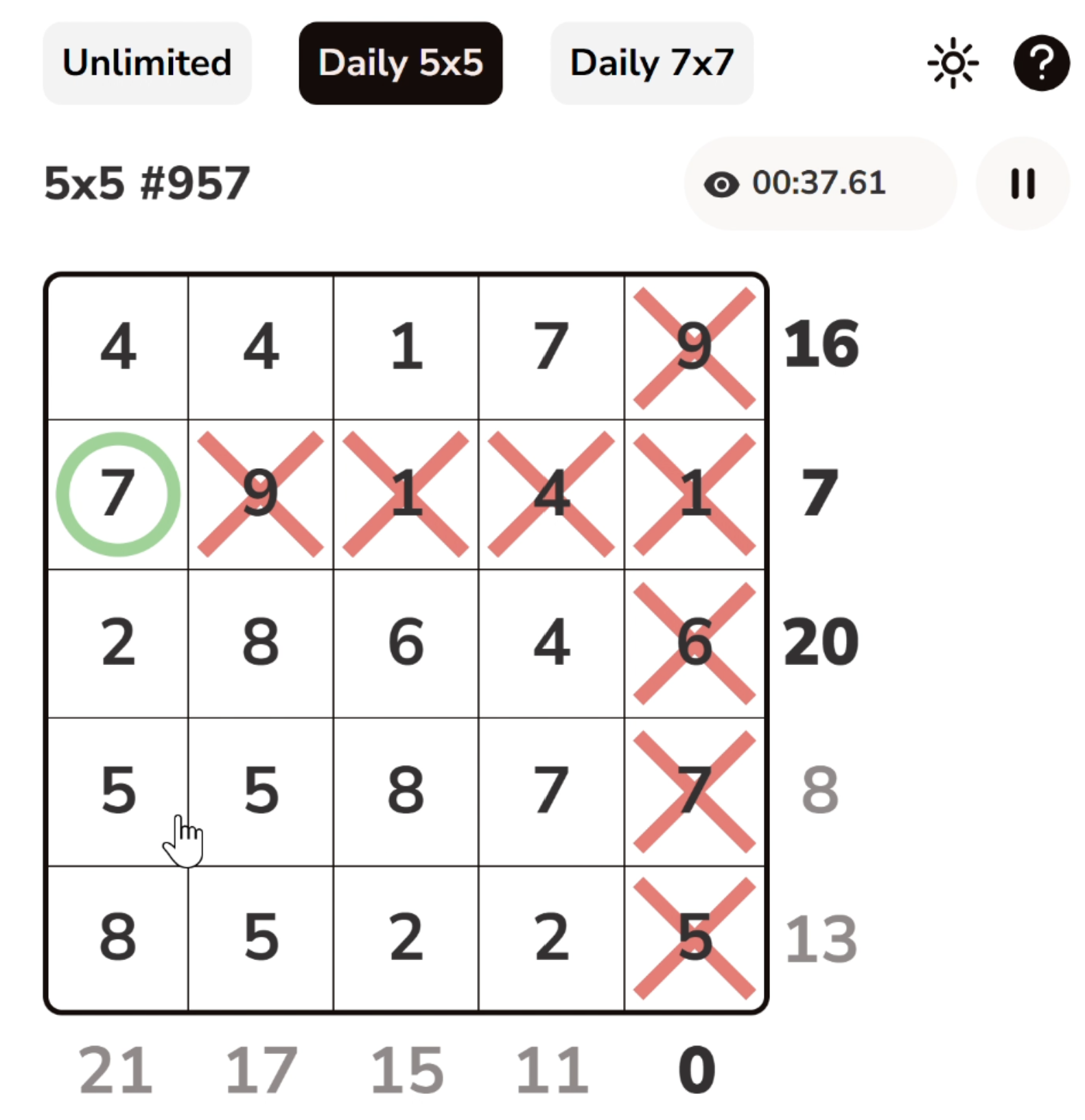Hide the timer via the eye icon
Viewport: 1085px width, 1120px height.
[721, 184]
